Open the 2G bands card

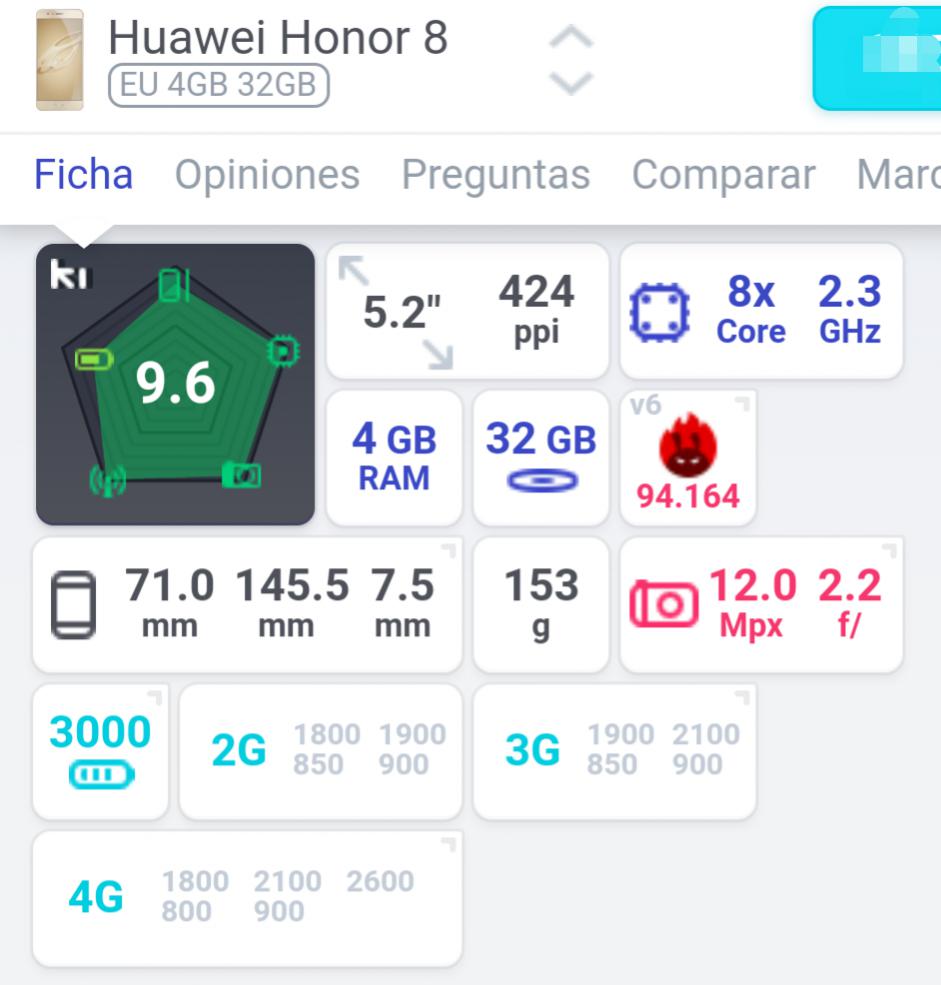(x=320, y=751)
